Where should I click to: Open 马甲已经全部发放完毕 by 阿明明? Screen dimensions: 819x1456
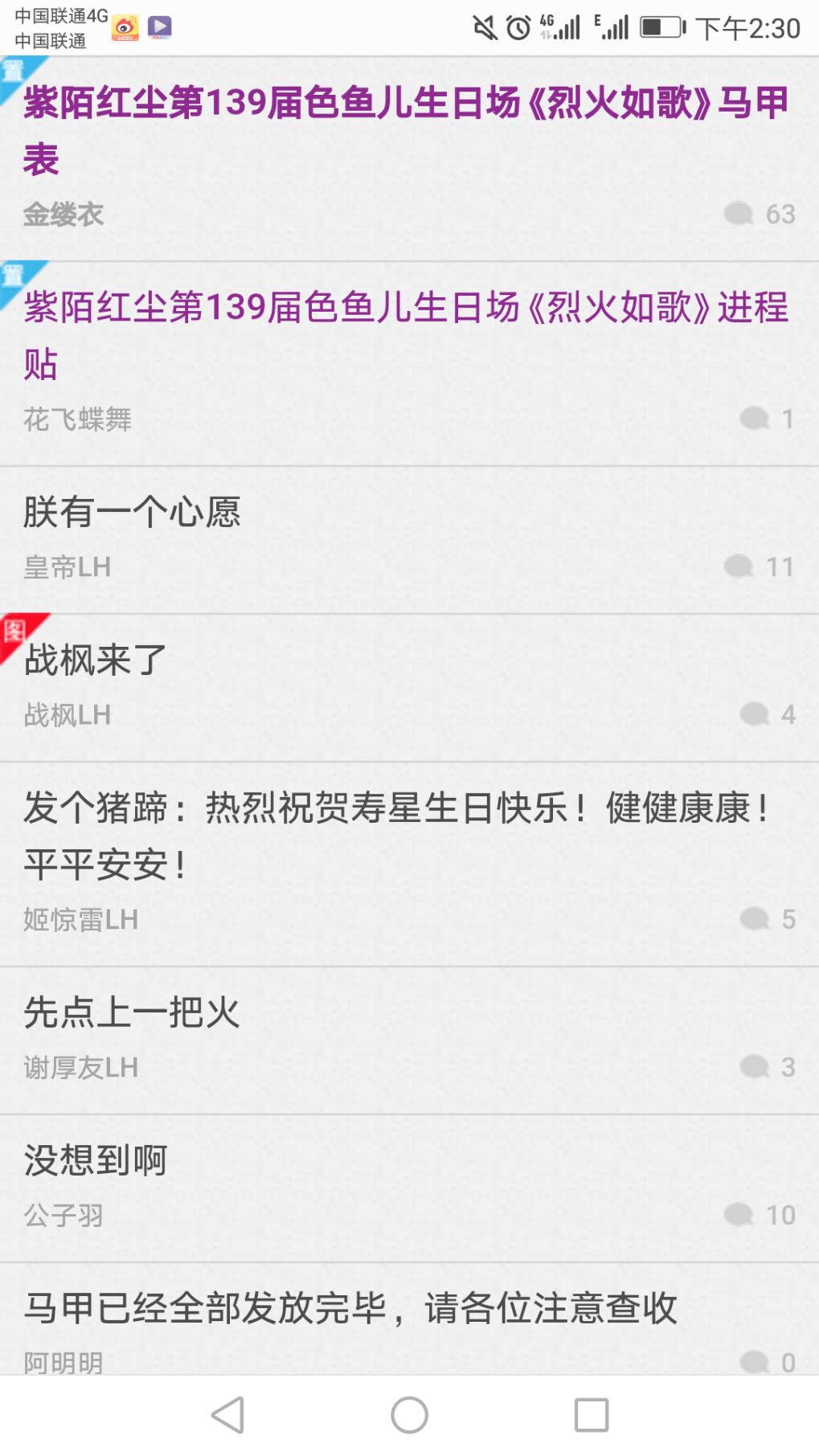[351, 1308]
